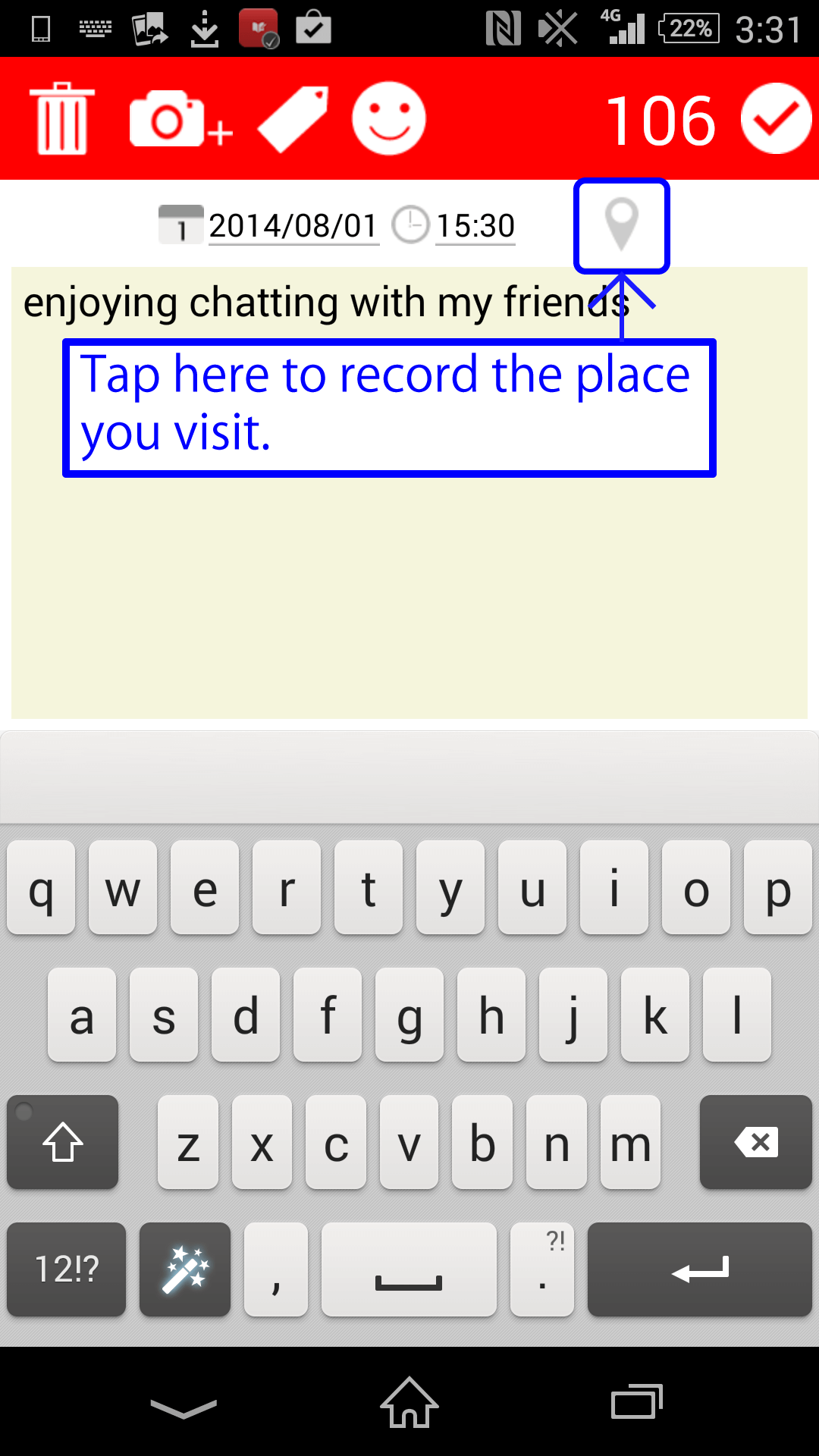Go to the home screen
This screenshot has height=1456, width=819.
pos(409,1402)
